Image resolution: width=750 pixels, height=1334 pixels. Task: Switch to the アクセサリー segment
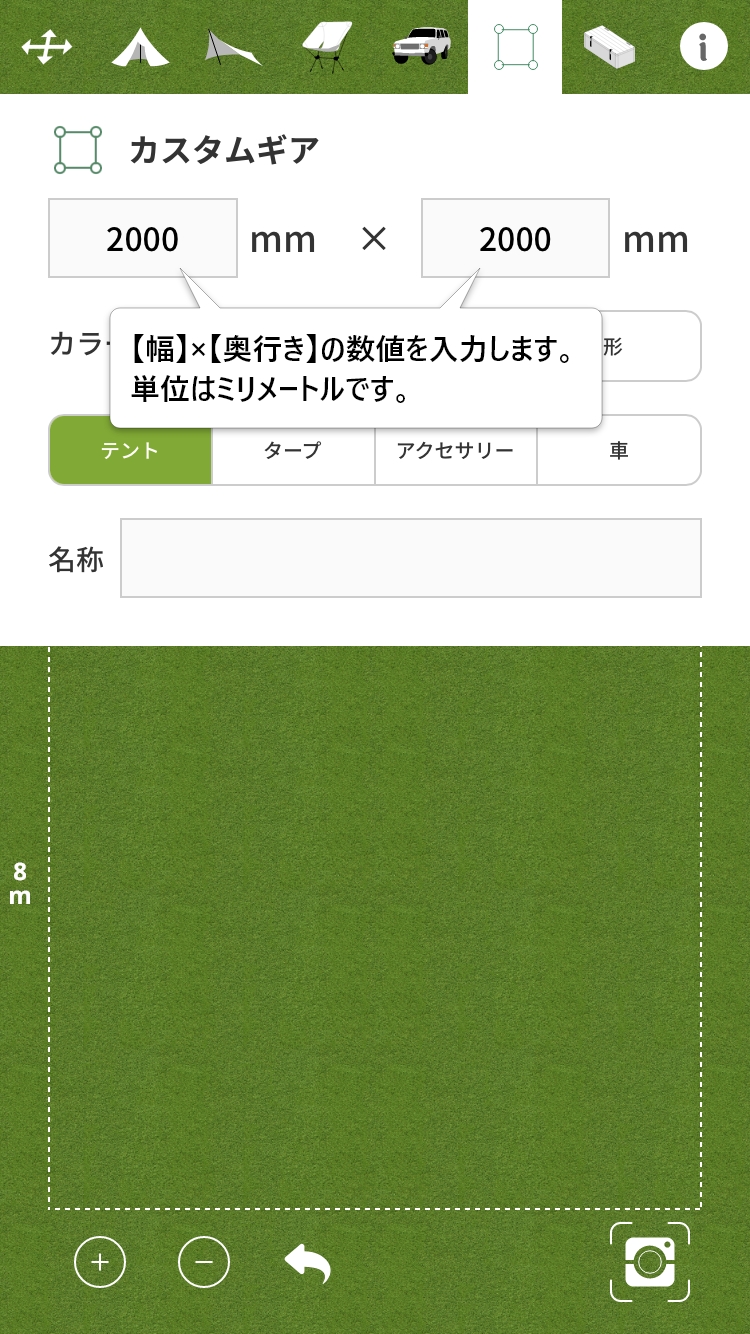point(455,450)
